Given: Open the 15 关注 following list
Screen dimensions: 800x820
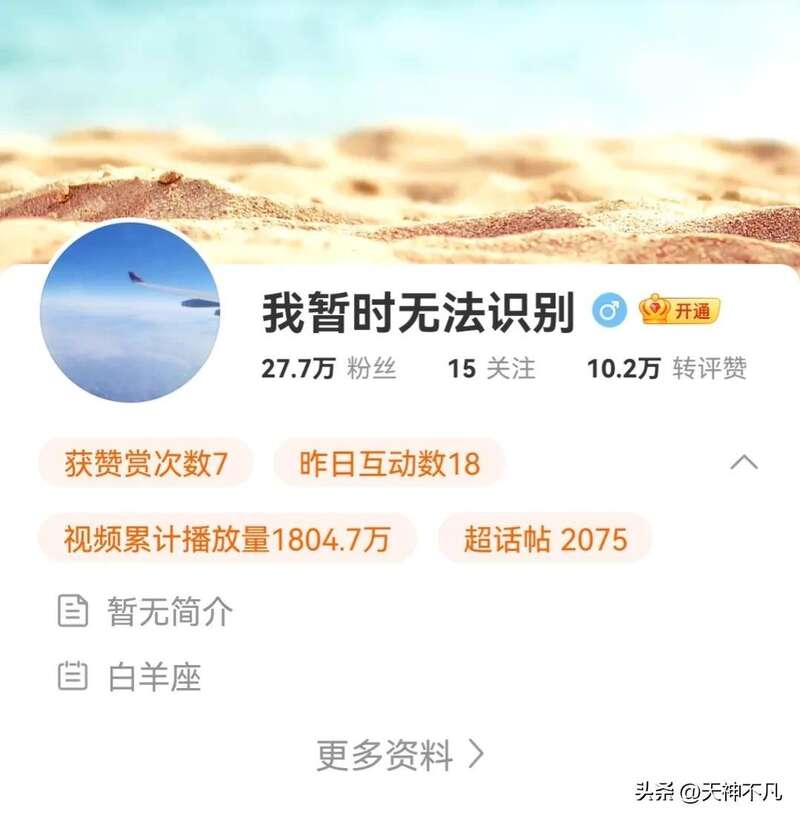Looking at the screenshot, I should pyautogui.click(x=491, y=369).
